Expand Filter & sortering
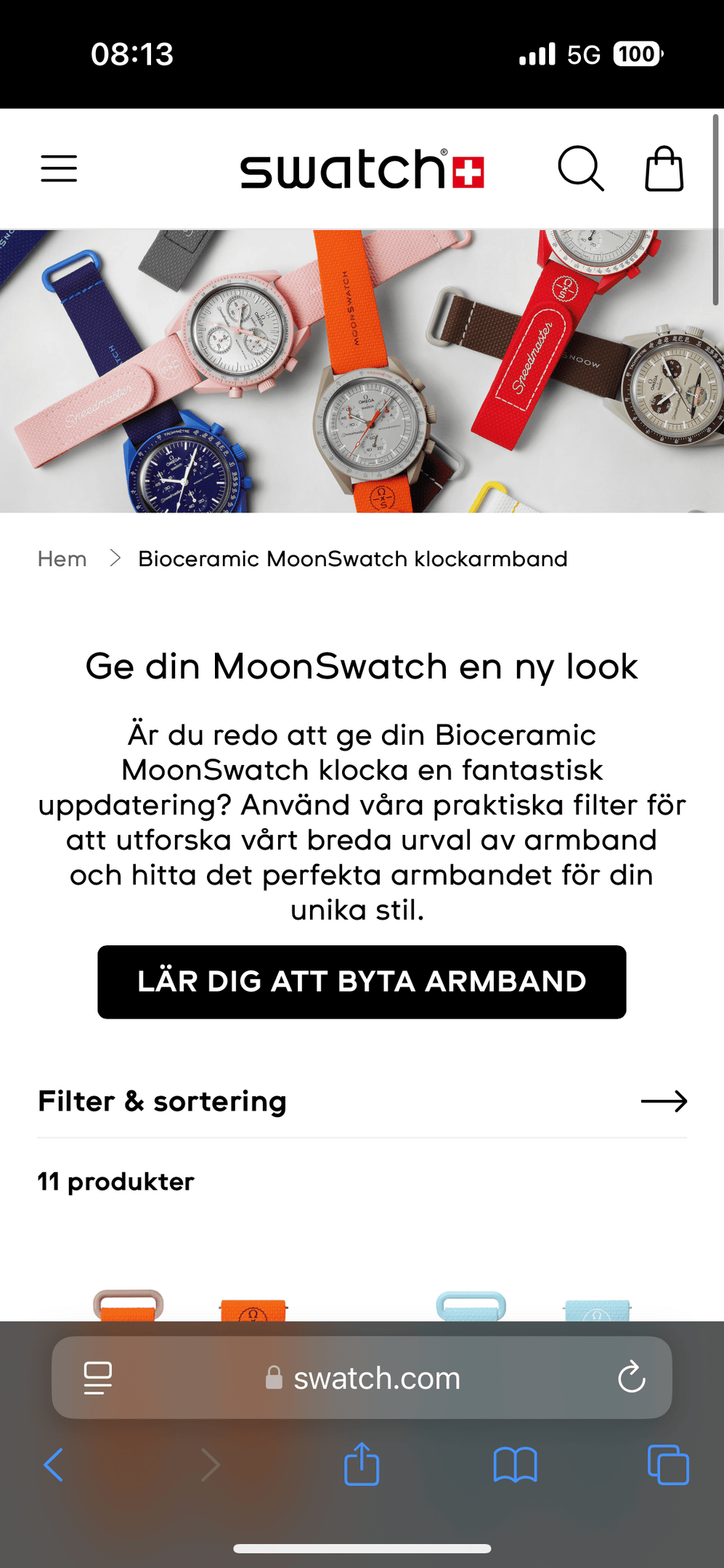 pos(362,1101)
